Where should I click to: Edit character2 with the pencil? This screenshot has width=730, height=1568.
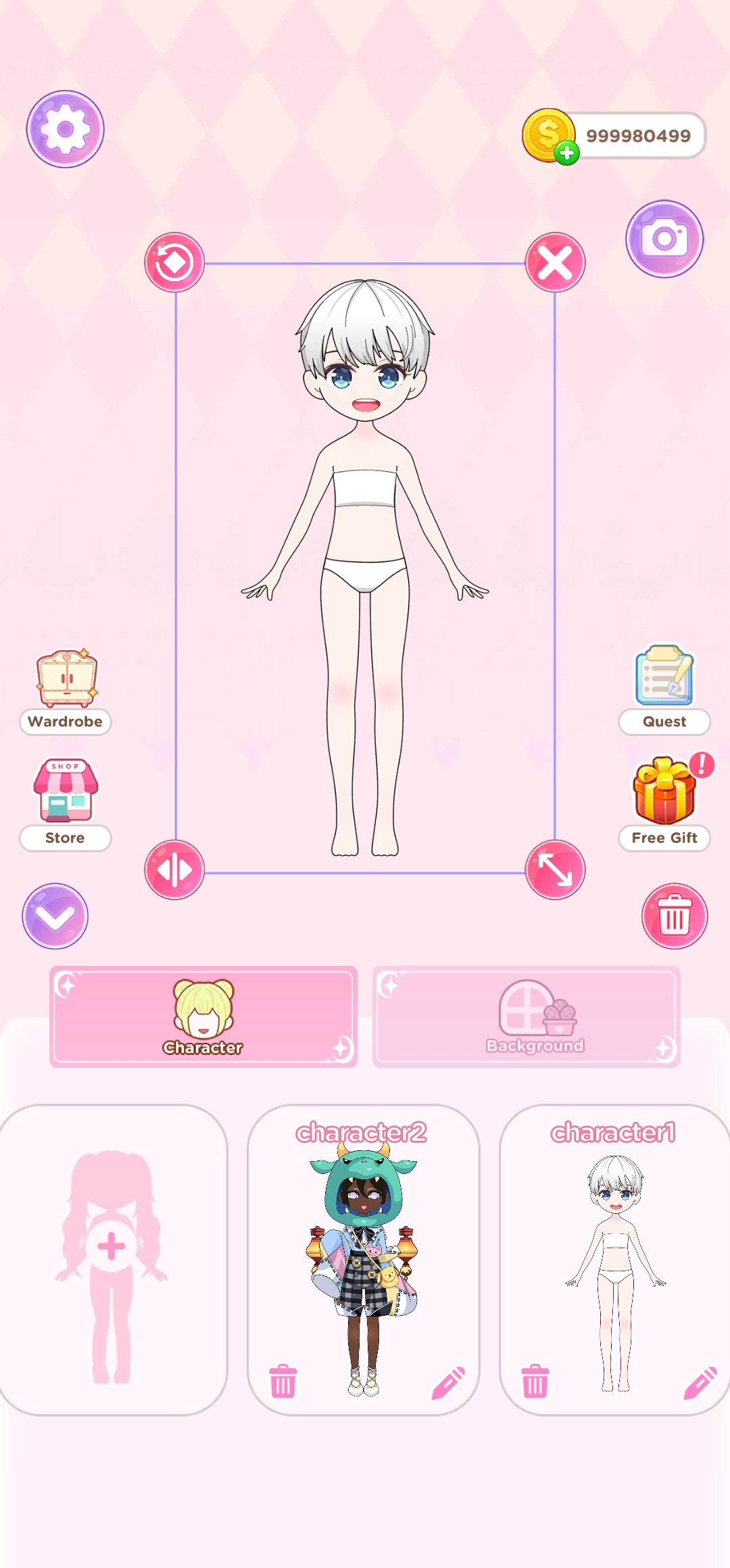[448, 1382]
